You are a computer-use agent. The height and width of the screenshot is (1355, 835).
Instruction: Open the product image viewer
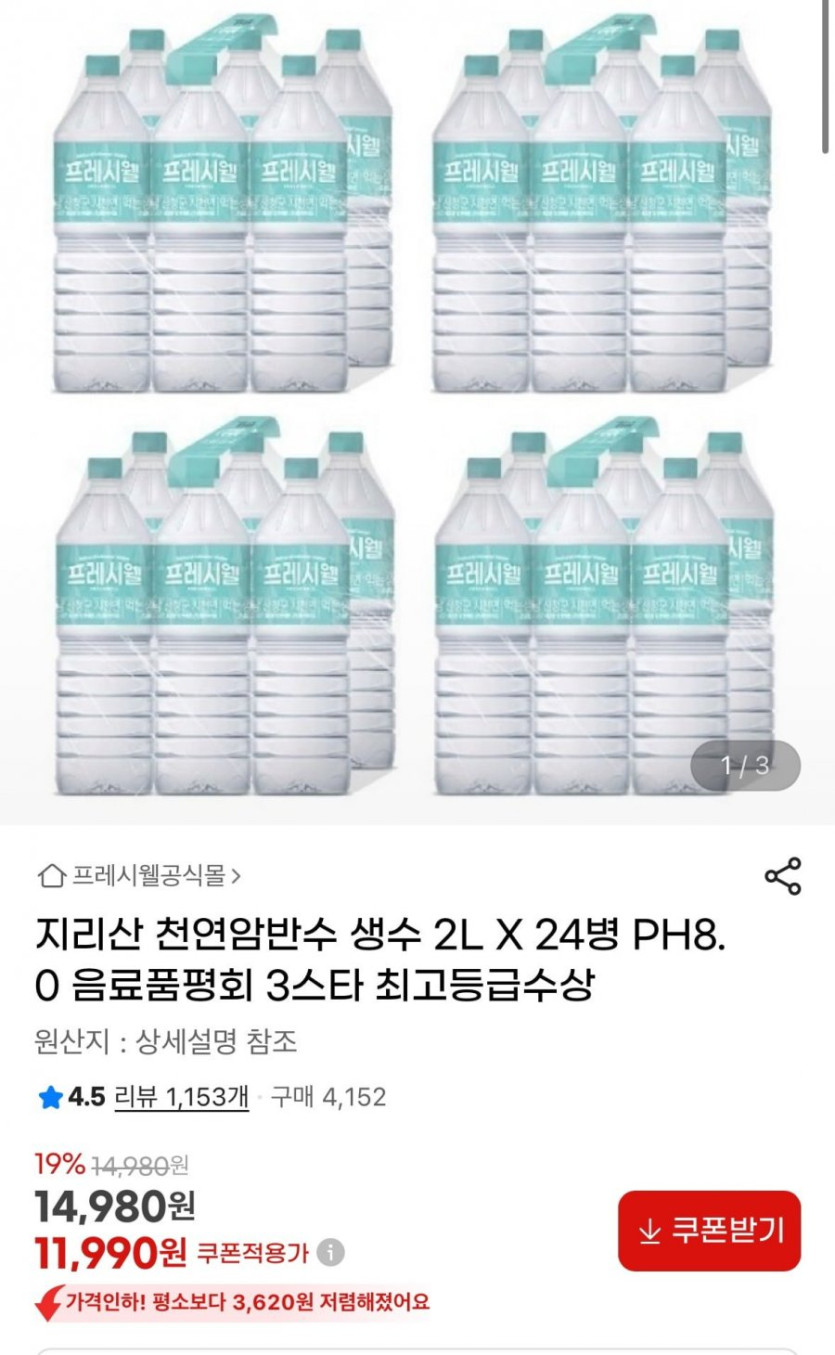pyautogui.click(x=417, y=410)
